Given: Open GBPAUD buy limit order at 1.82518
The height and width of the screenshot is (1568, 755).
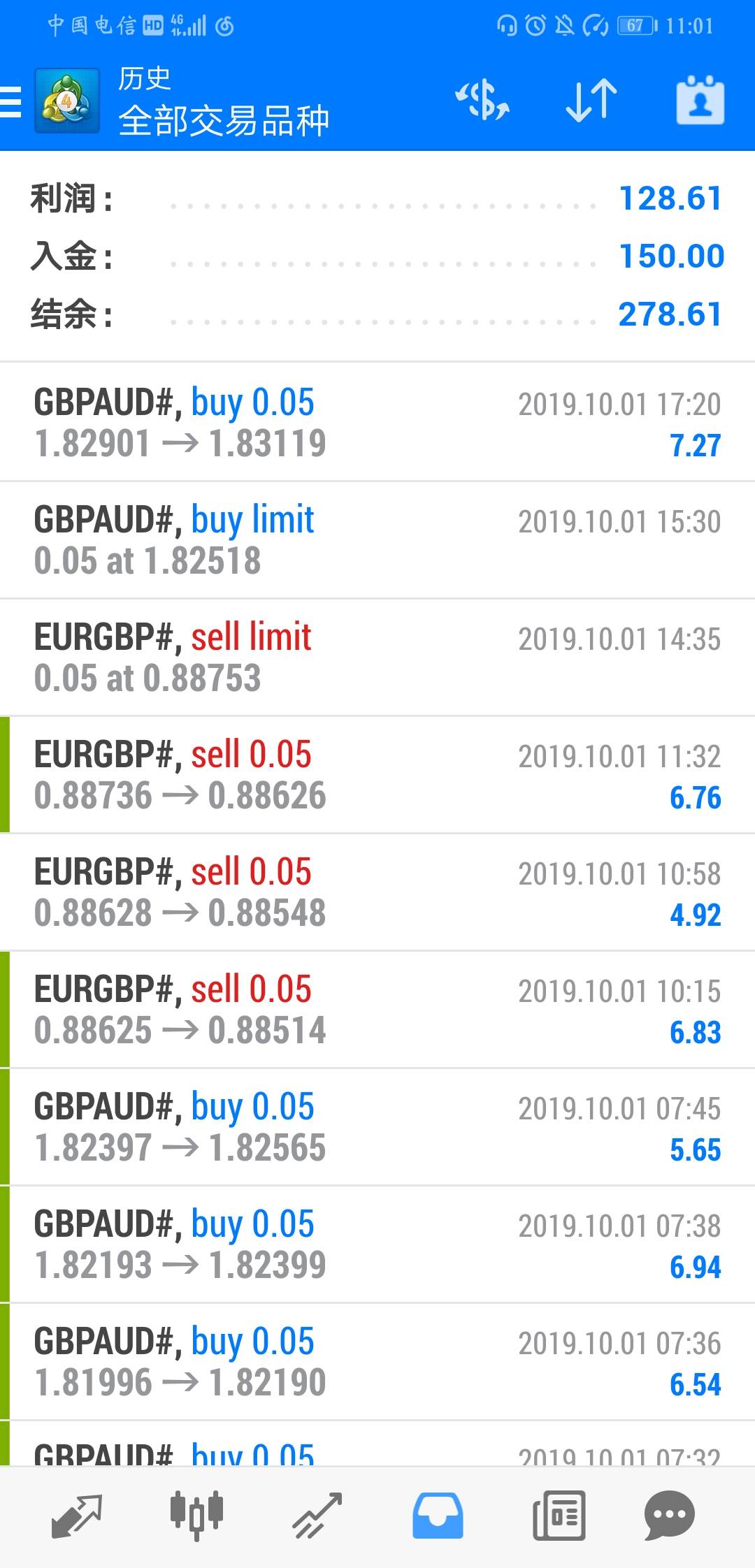Looking at the screenshot, I should coord(377,539).
